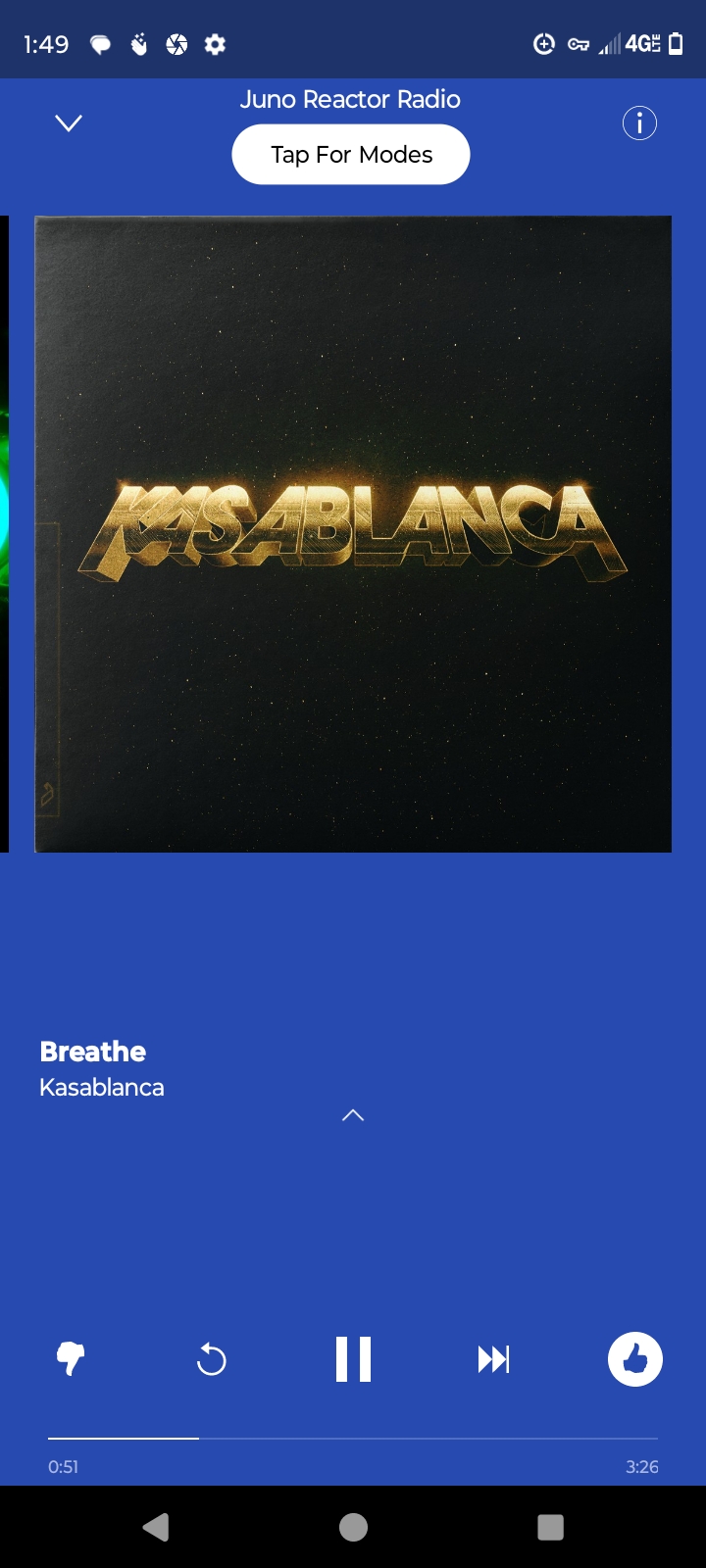The height and width of the screenshot is (1568, 706).
Task: Skip to the next track
Action: pyautogui.click(x=494, y=1359)
